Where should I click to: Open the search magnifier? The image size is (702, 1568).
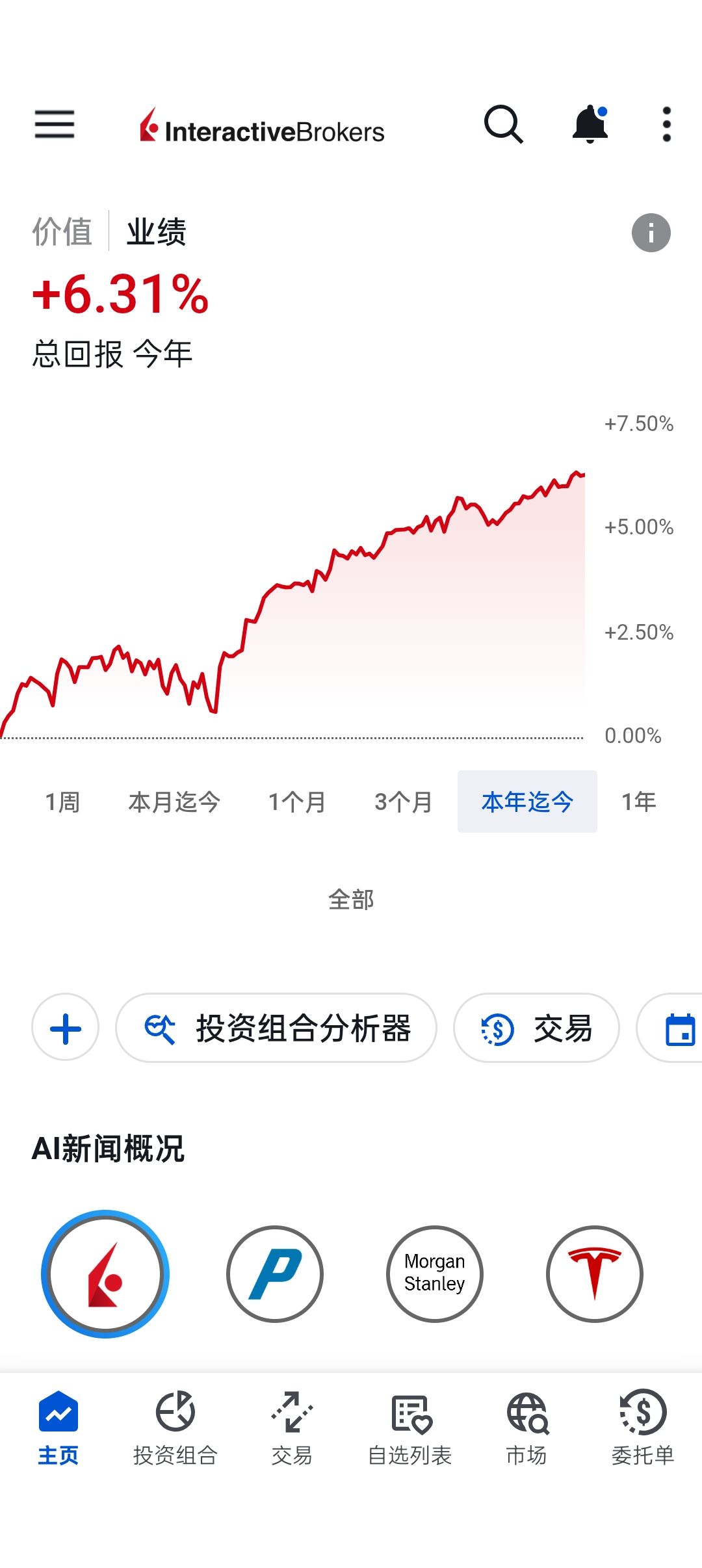coord(503,124)
